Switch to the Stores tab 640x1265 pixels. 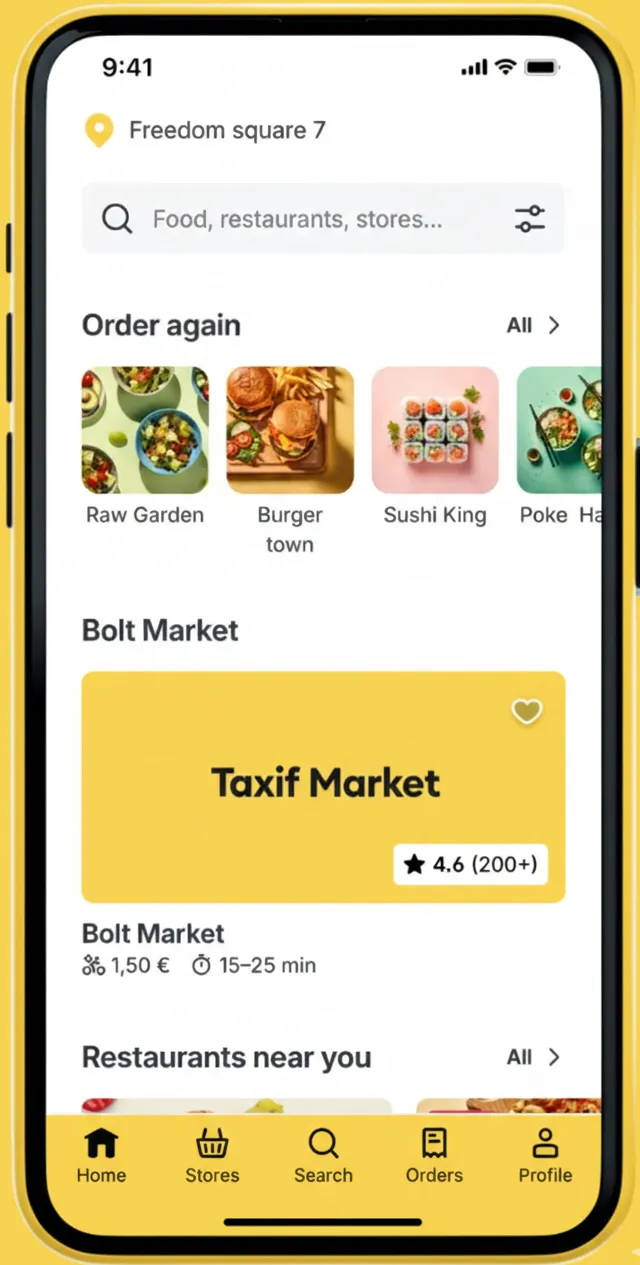(x=212, y=1155)
